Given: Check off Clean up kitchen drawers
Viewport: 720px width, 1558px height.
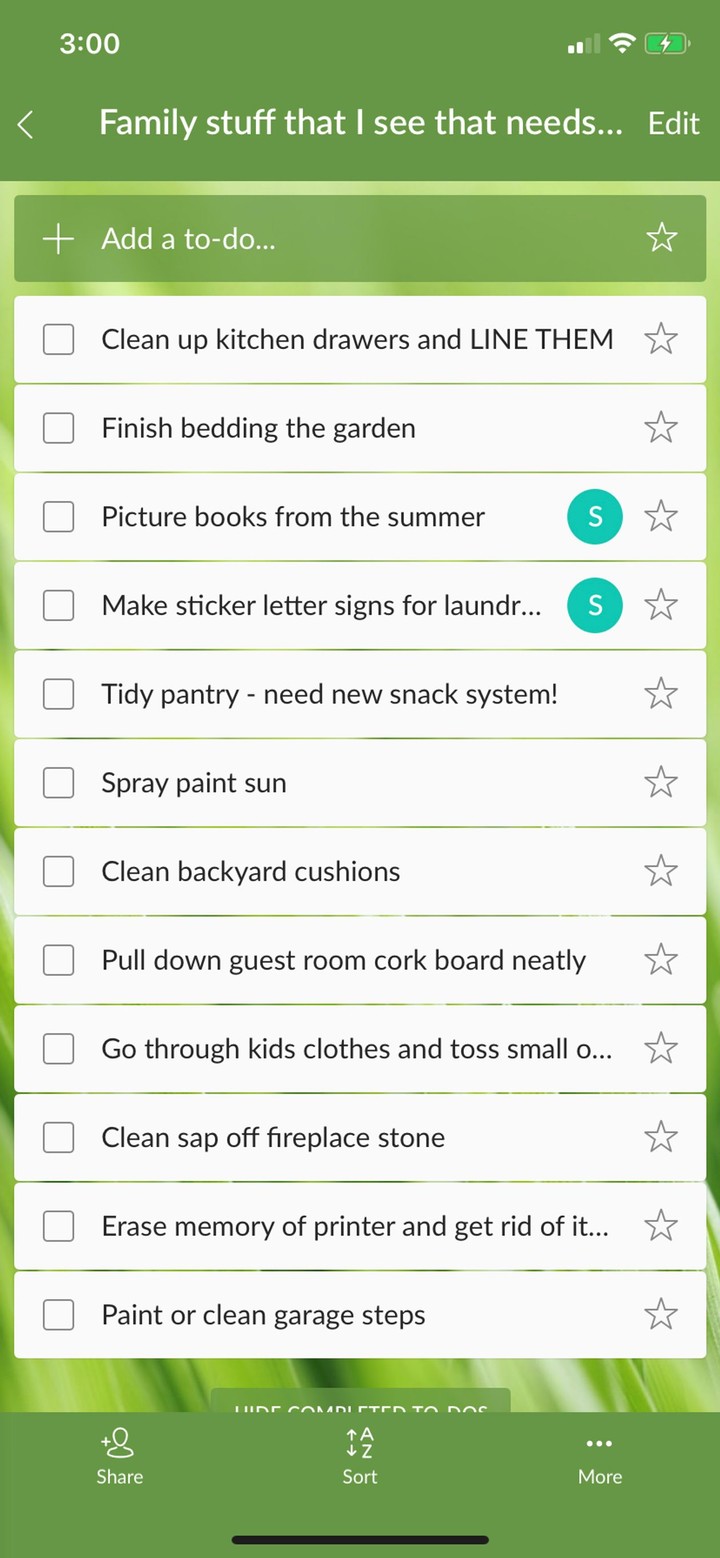Looking at the screenshot, I should 58,339.
